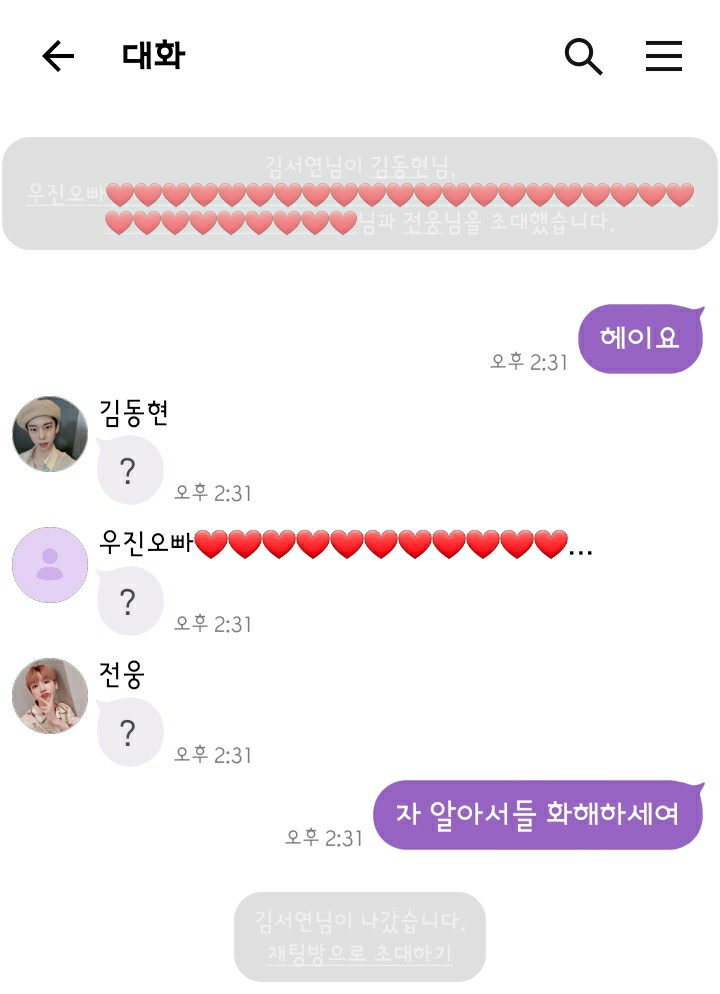
Task: Go back using the arrow icon
Action: (x=58, y=57)
